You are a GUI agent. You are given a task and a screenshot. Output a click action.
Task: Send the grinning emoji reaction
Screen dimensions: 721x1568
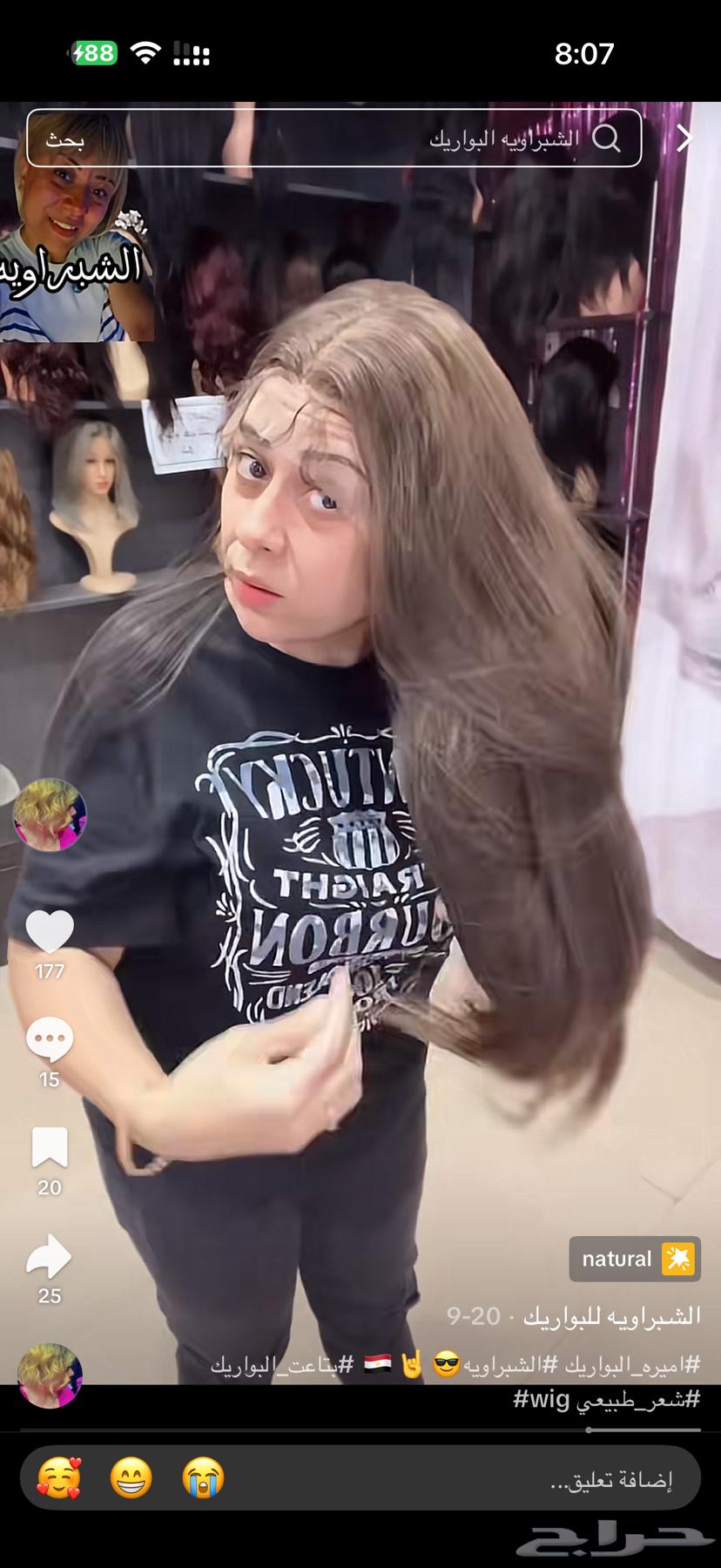131,1478
